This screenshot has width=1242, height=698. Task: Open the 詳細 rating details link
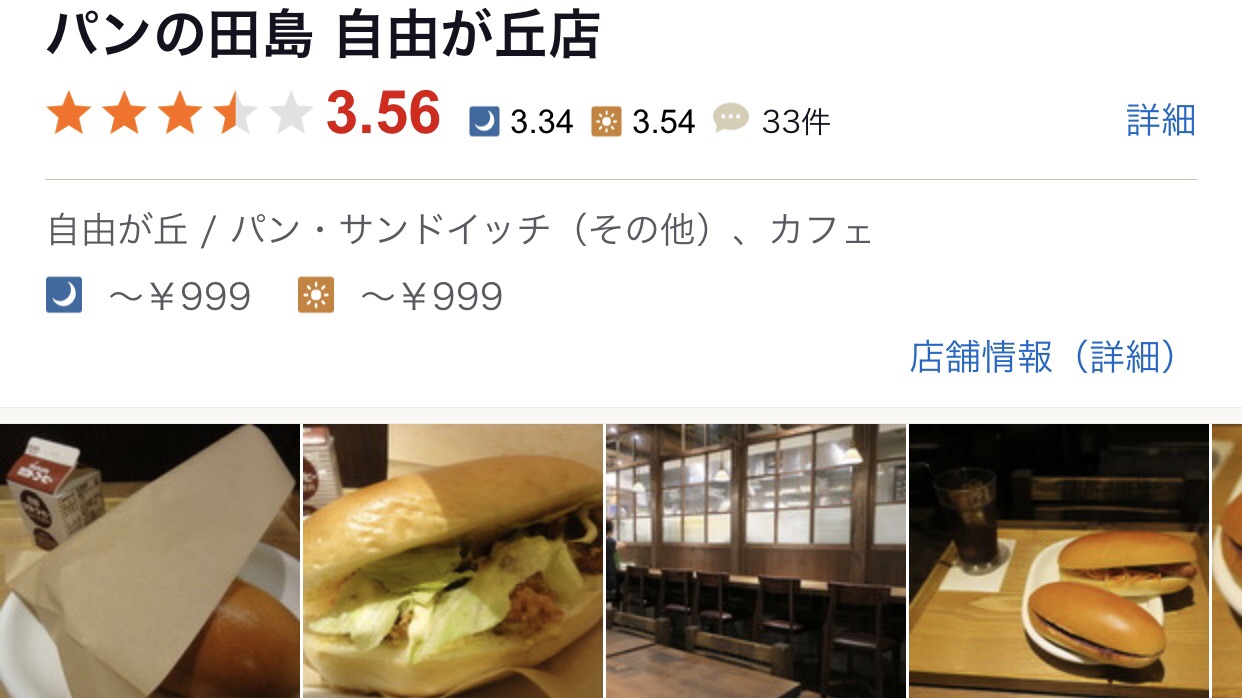click(1160, 121)
